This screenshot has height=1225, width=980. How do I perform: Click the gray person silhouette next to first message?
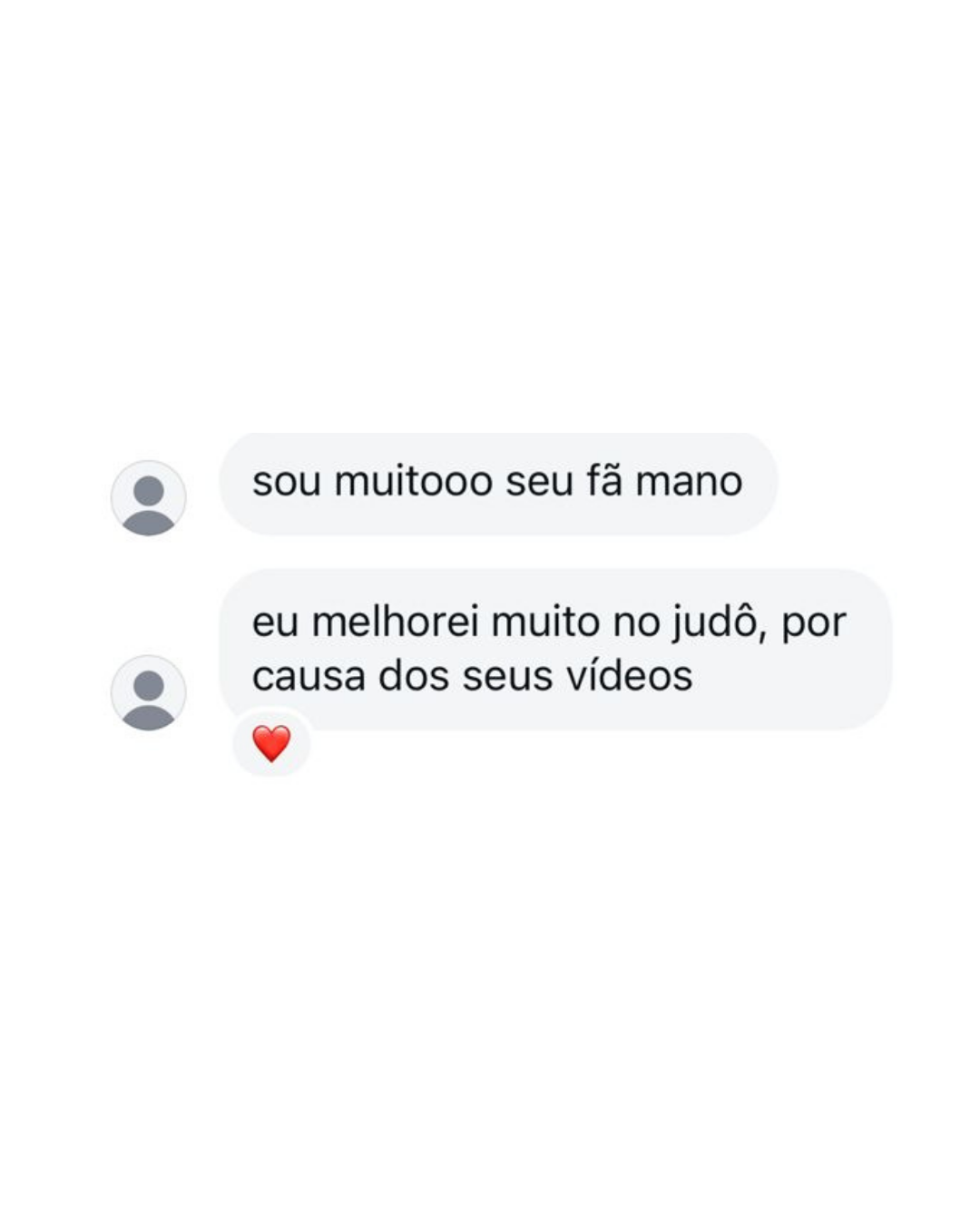pos(148,497)
